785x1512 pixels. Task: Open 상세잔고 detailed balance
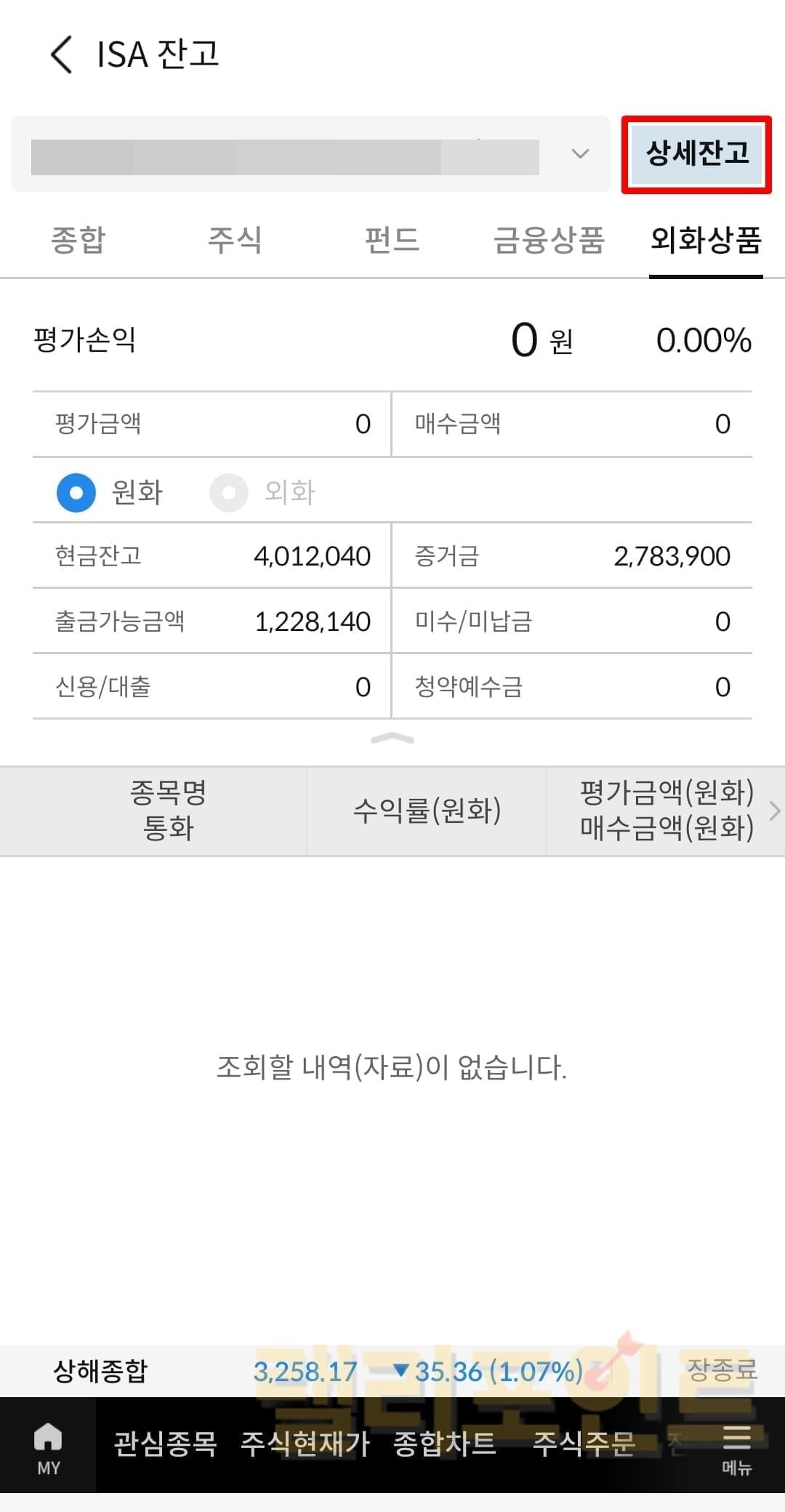tap(696, 154)
